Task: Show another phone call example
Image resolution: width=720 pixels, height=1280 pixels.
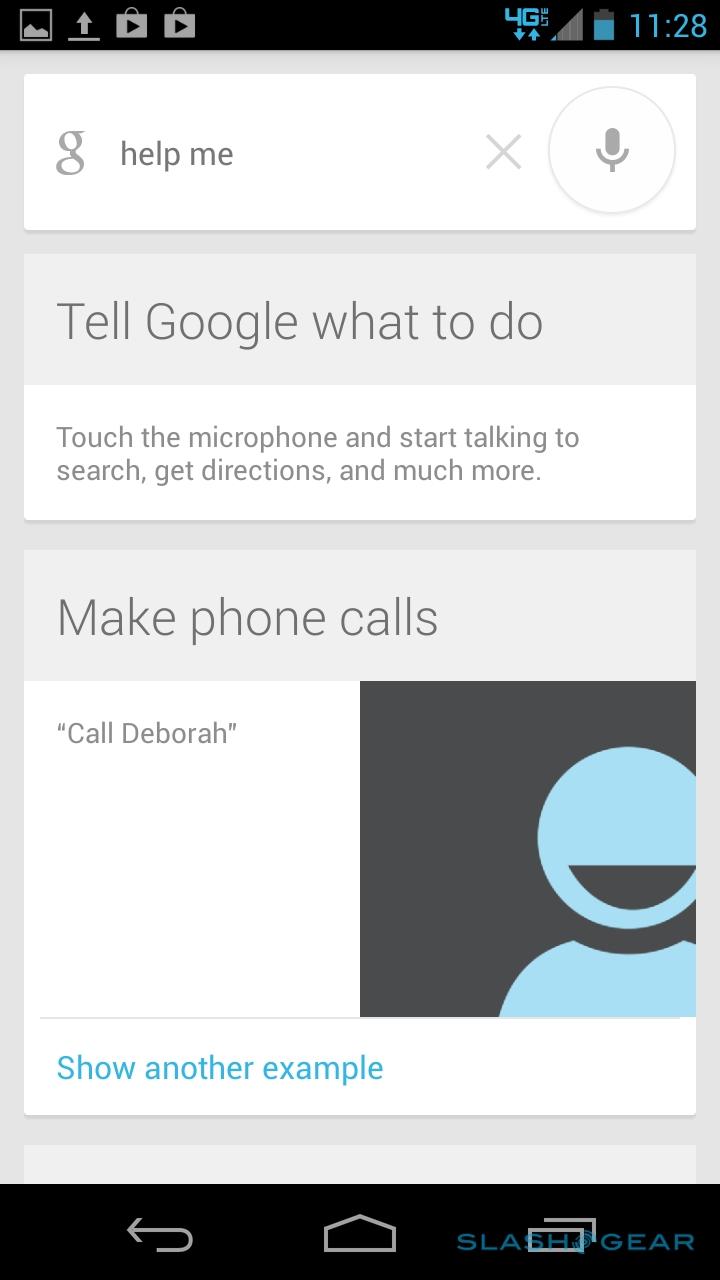Action: coord(220,1068)
